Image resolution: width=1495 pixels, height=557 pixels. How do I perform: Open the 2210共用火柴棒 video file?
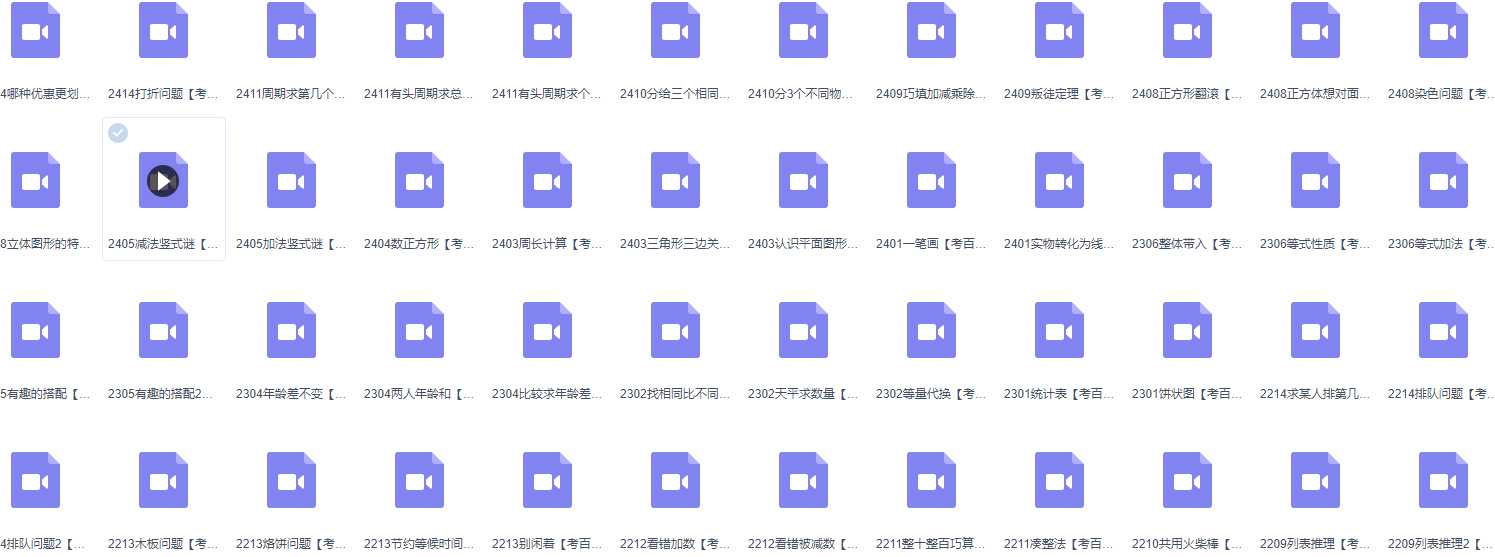pos(1187,481)
